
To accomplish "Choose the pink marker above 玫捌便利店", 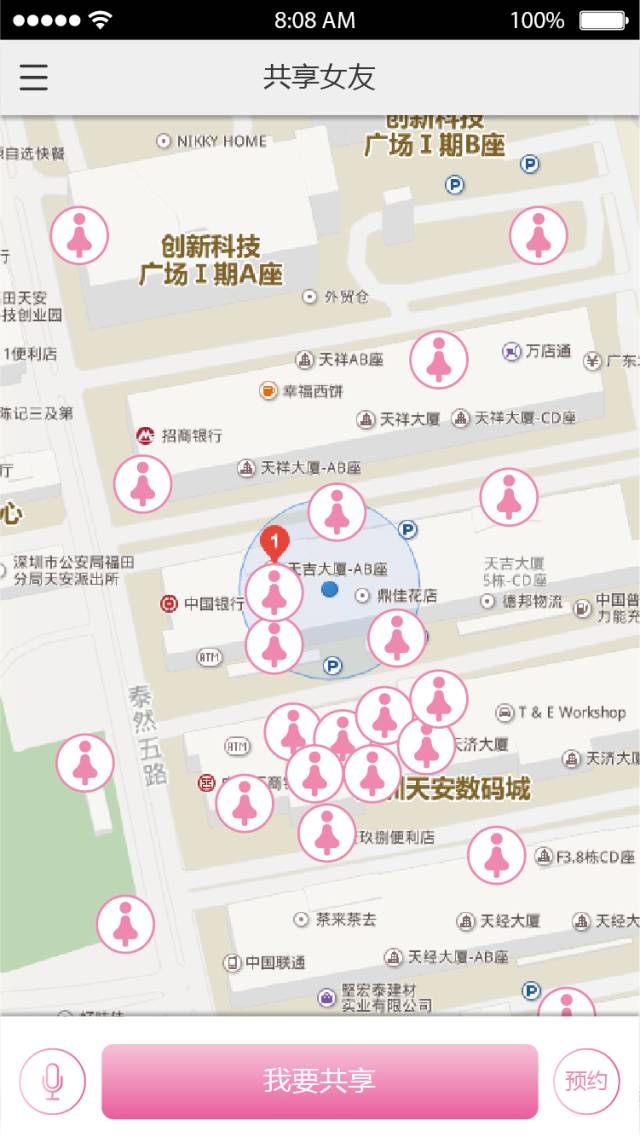I will coord(326,832).
